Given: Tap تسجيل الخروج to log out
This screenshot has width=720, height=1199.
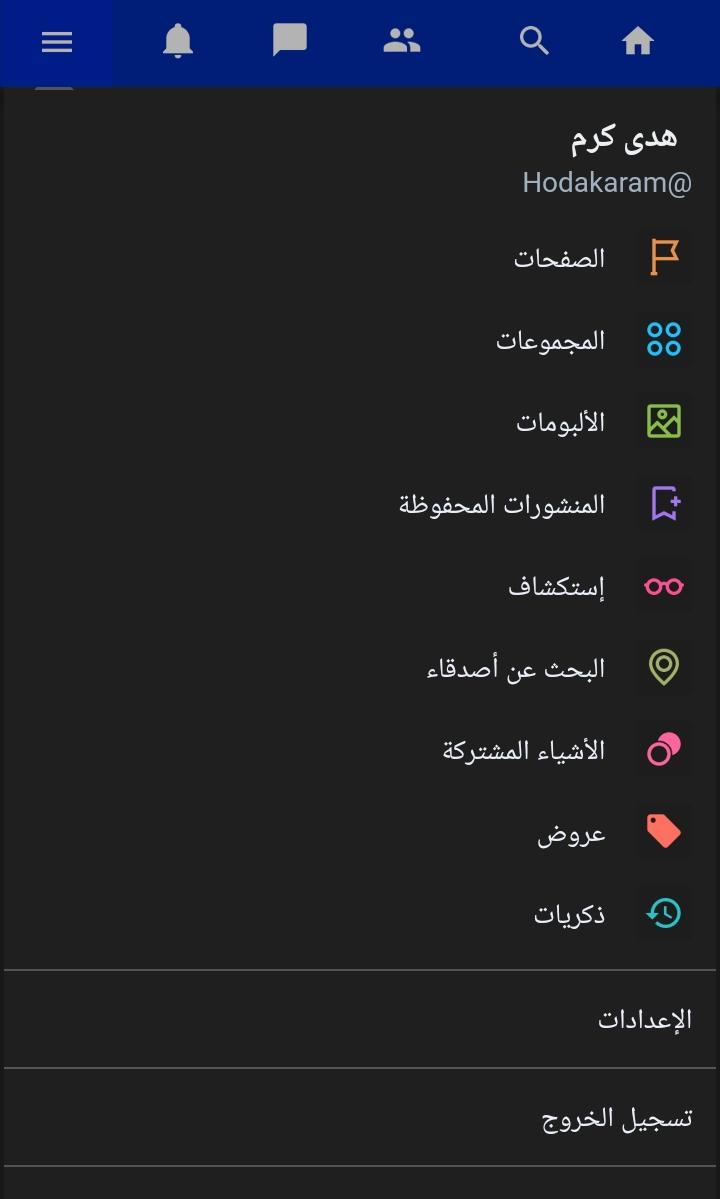Looking at the screenshot, I should (x=617, y=1117).
